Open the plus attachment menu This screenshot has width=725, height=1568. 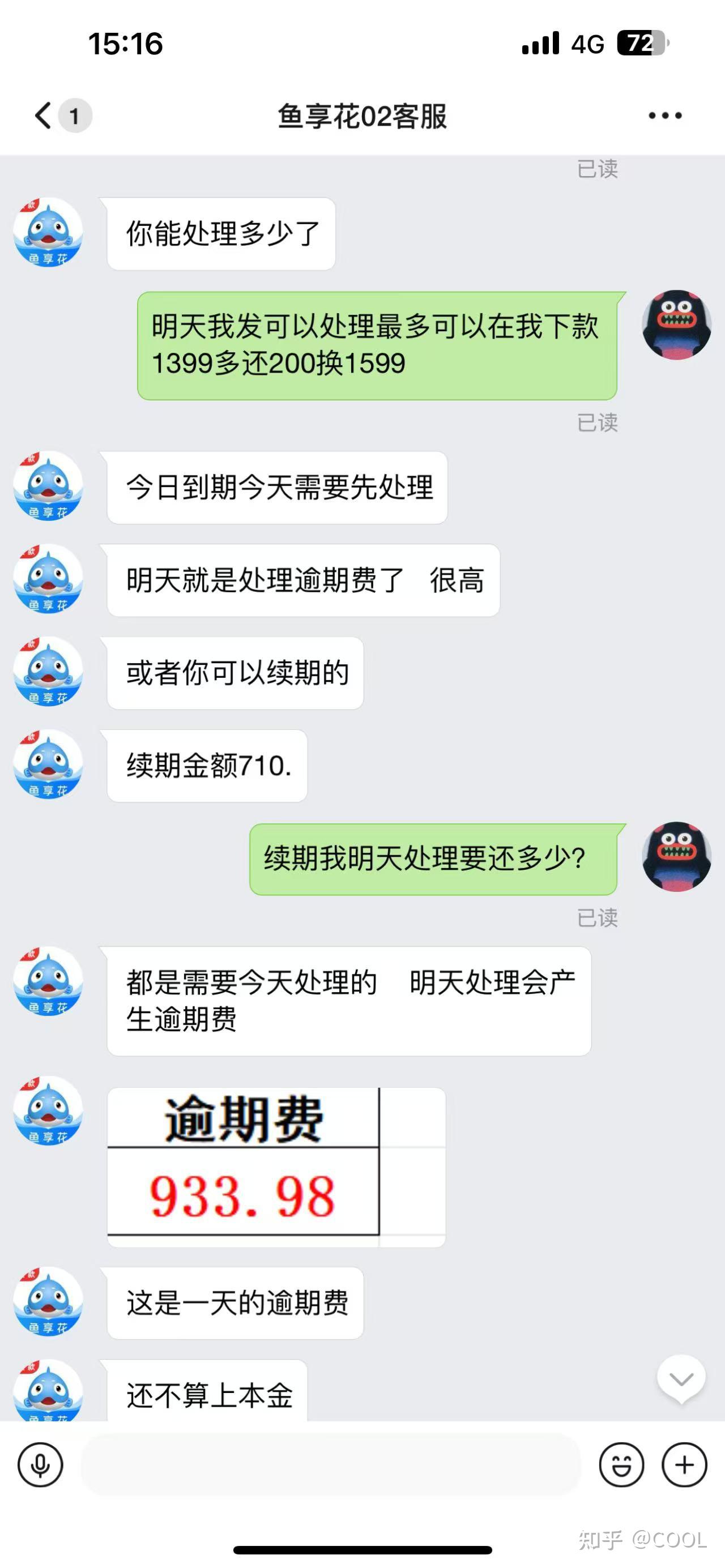point(684,1464)
